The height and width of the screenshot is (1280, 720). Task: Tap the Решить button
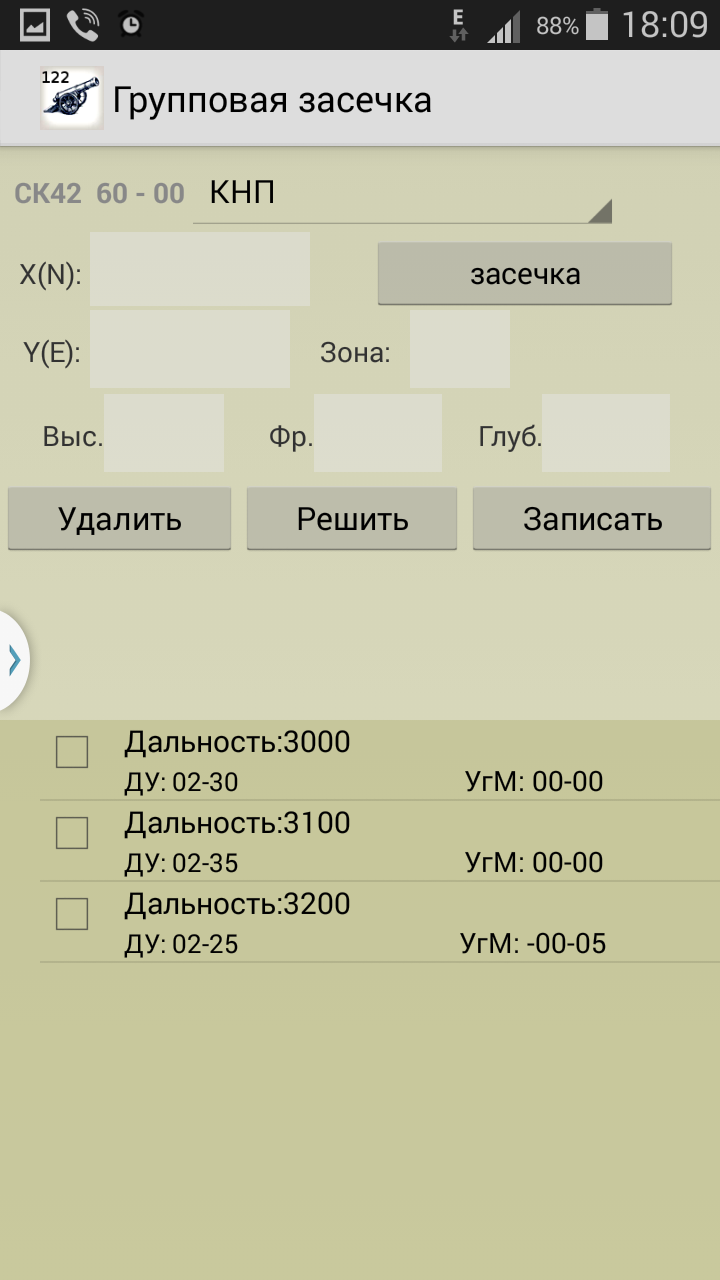(x=352, y=519)
